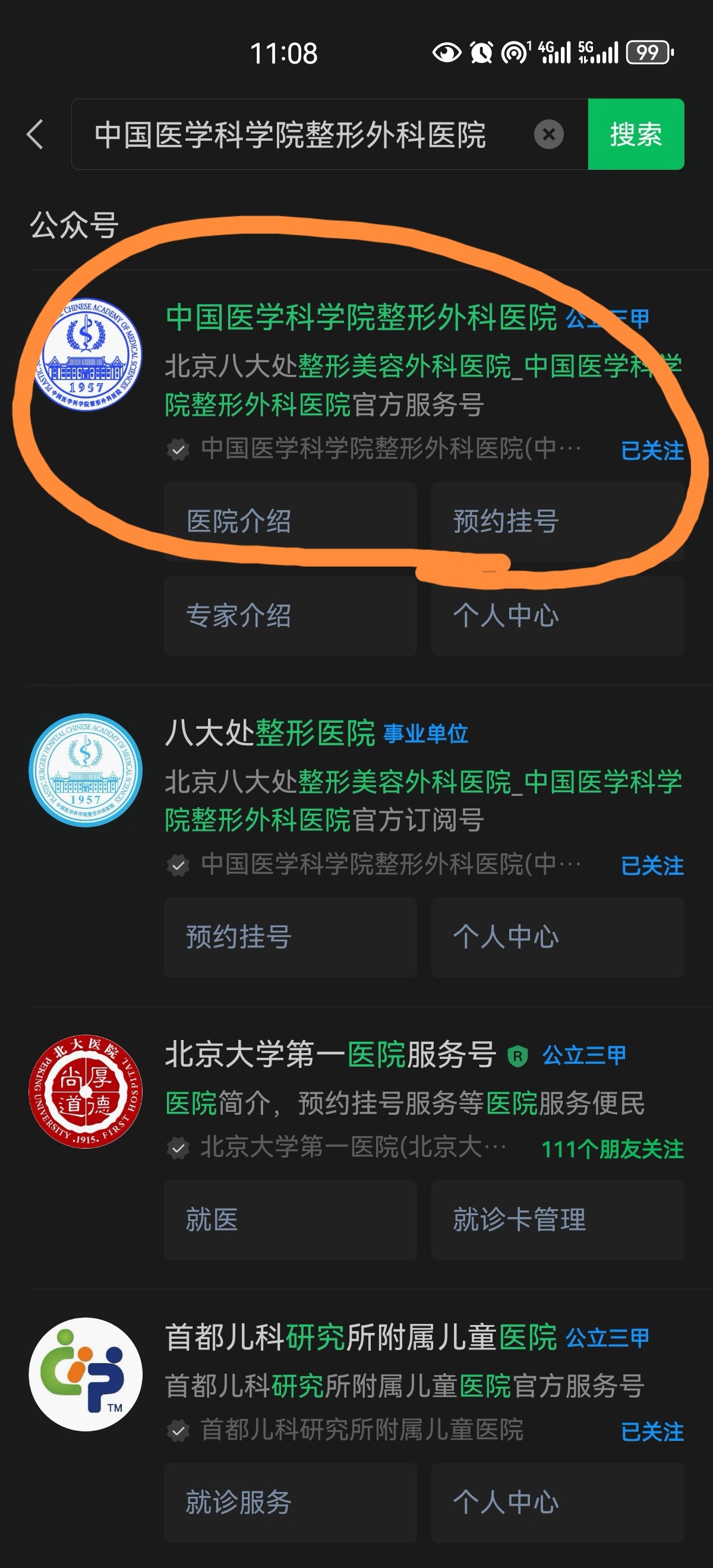Open 中国医学科学院整形外科医院 official account
The height and width of the screenshot is (1568, 713).
point(361,318)
